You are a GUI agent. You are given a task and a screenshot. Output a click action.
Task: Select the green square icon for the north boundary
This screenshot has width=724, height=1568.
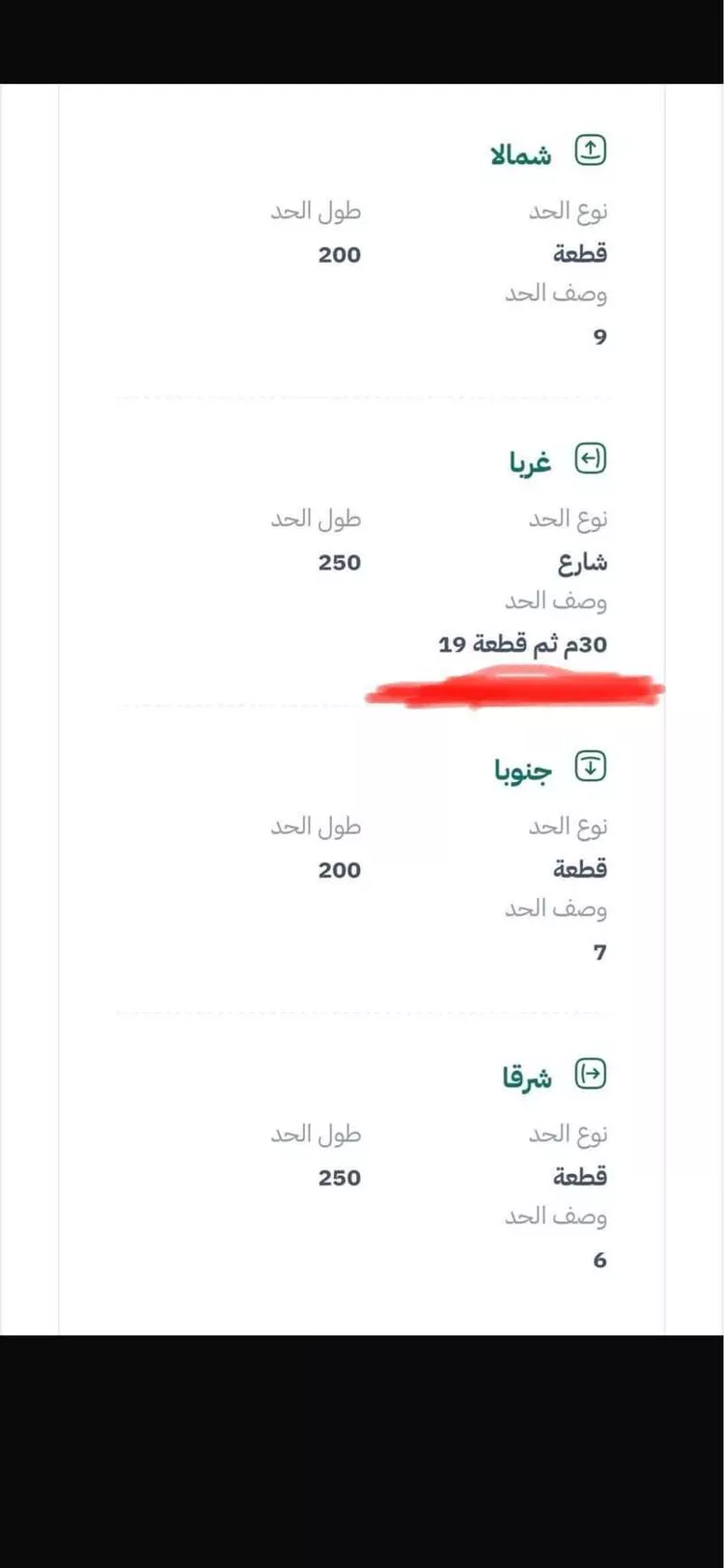[590, 150]
